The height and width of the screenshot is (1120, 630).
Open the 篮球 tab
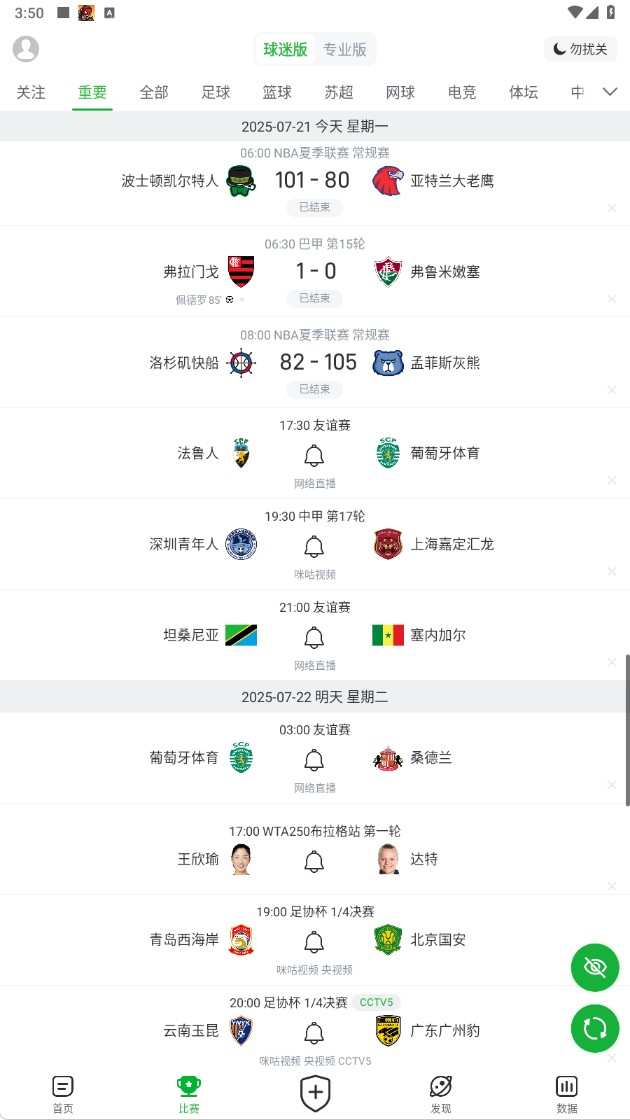point(277,92)
